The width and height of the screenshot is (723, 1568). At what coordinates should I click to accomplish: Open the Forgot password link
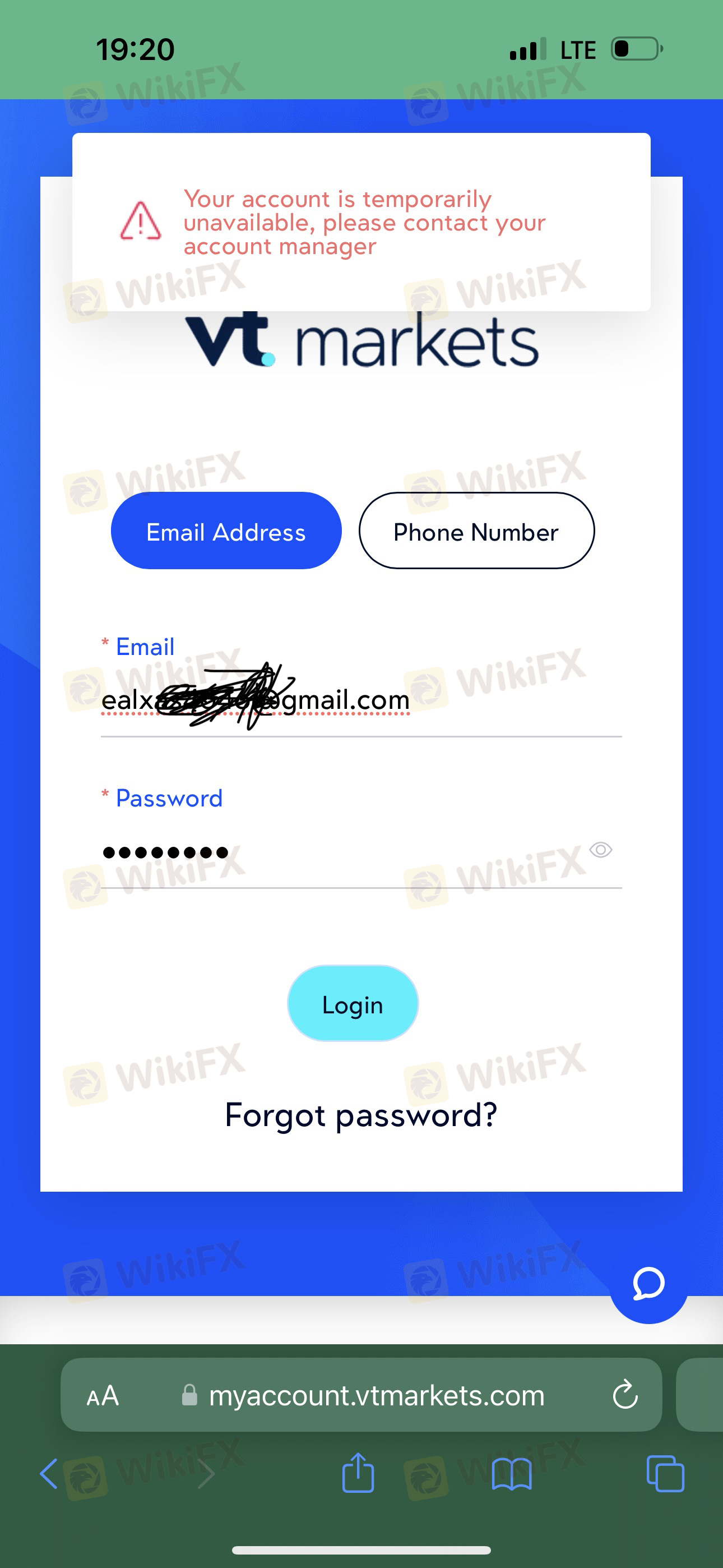361,1116
